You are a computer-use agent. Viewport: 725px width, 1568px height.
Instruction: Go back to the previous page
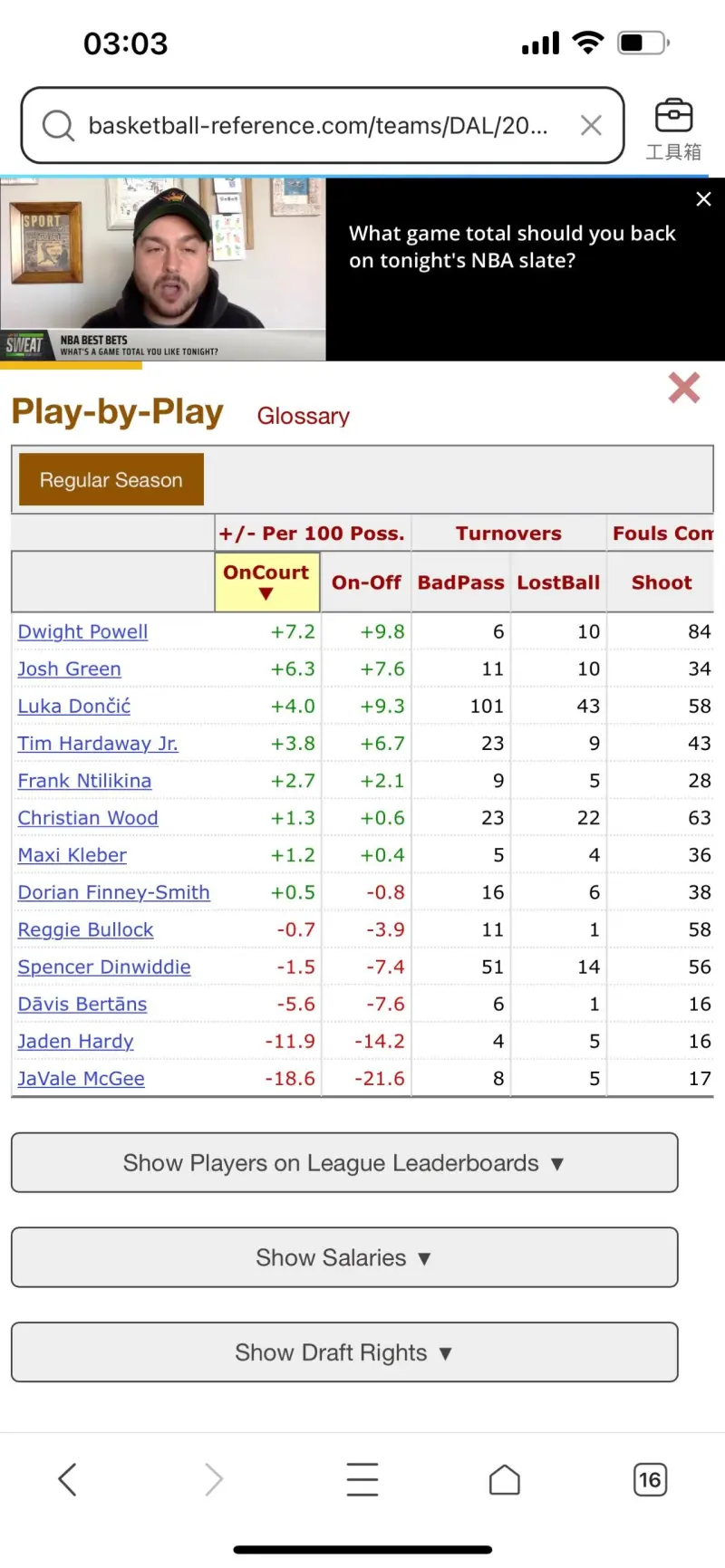pyautogui.click(x=68, y=1479)
